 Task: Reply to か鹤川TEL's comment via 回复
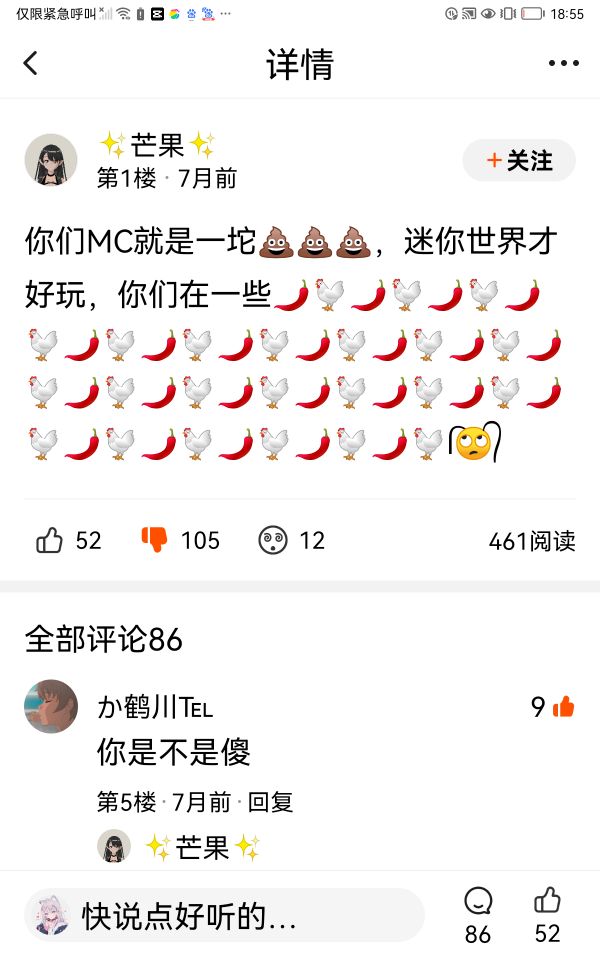click(270, 801)
